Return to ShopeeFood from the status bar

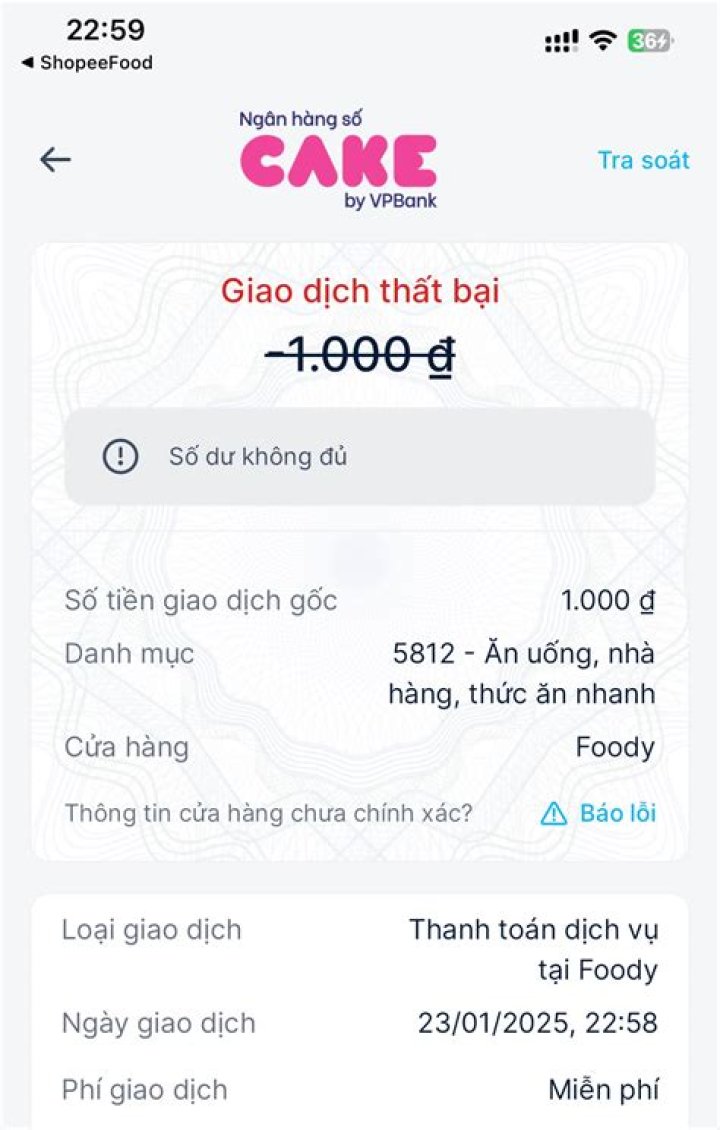87,63
